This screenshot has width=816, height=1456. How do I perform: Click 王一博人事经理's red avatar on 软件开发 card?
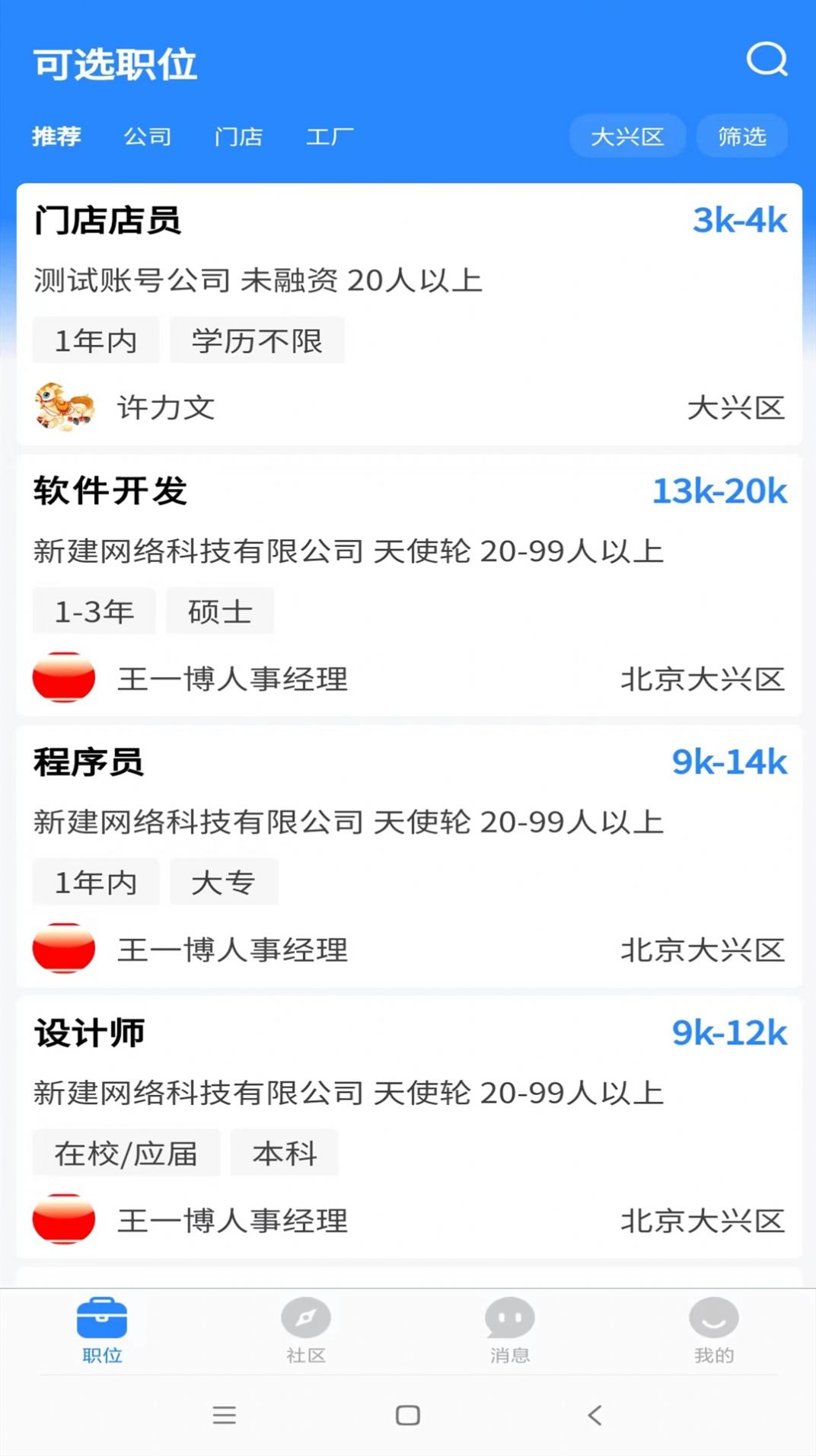[65, 678]
